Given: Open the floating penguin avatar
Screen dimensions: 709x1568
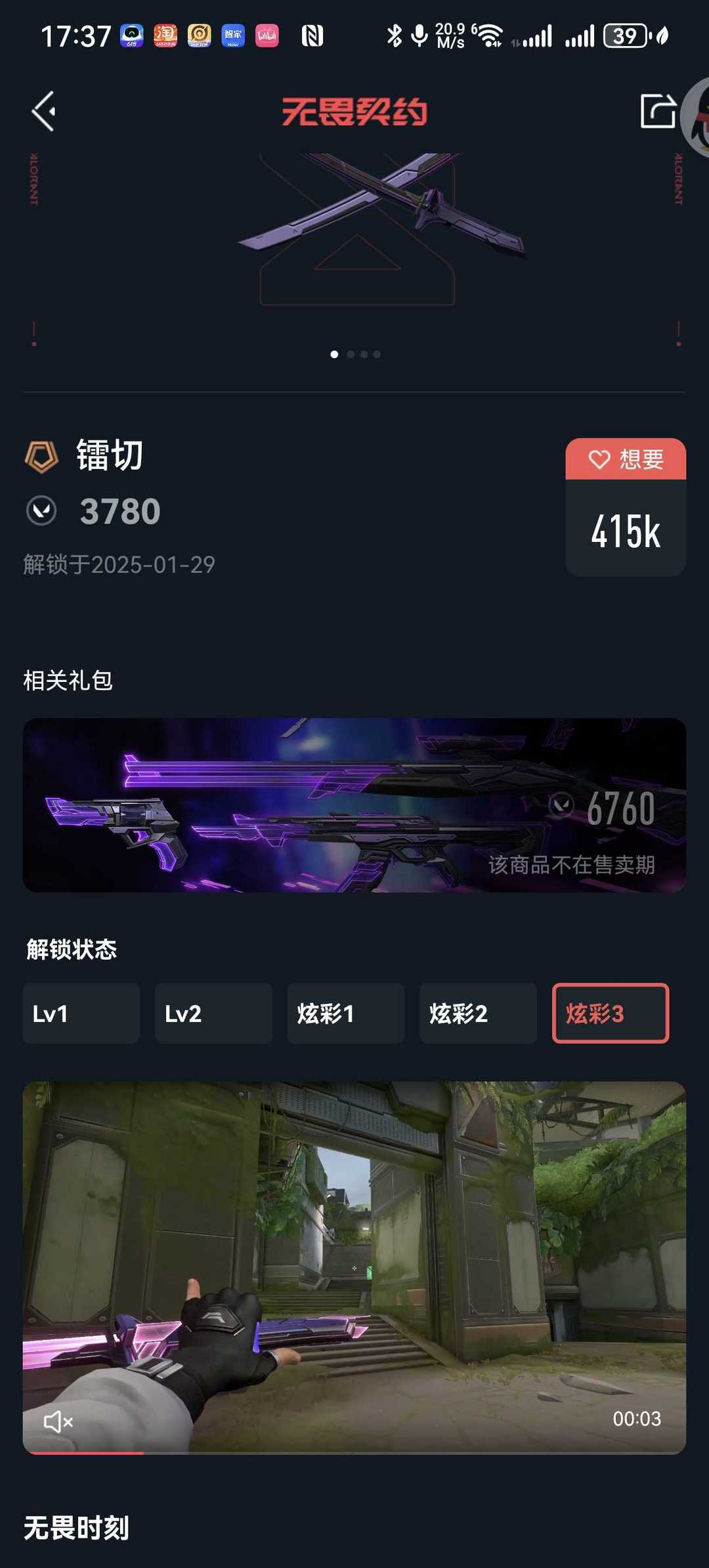Looking at the screenshot, I should pos(696,117).
